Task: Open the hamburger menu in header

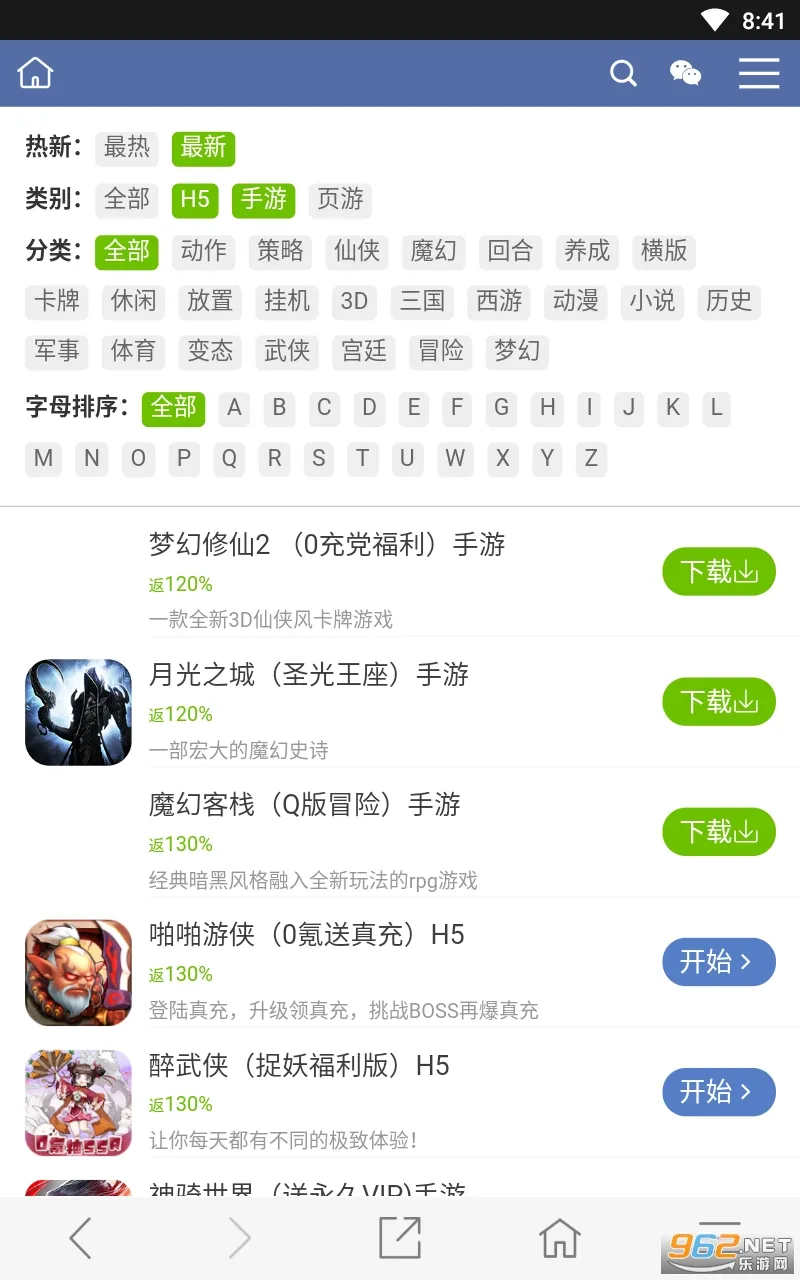Action: point(759,73)
